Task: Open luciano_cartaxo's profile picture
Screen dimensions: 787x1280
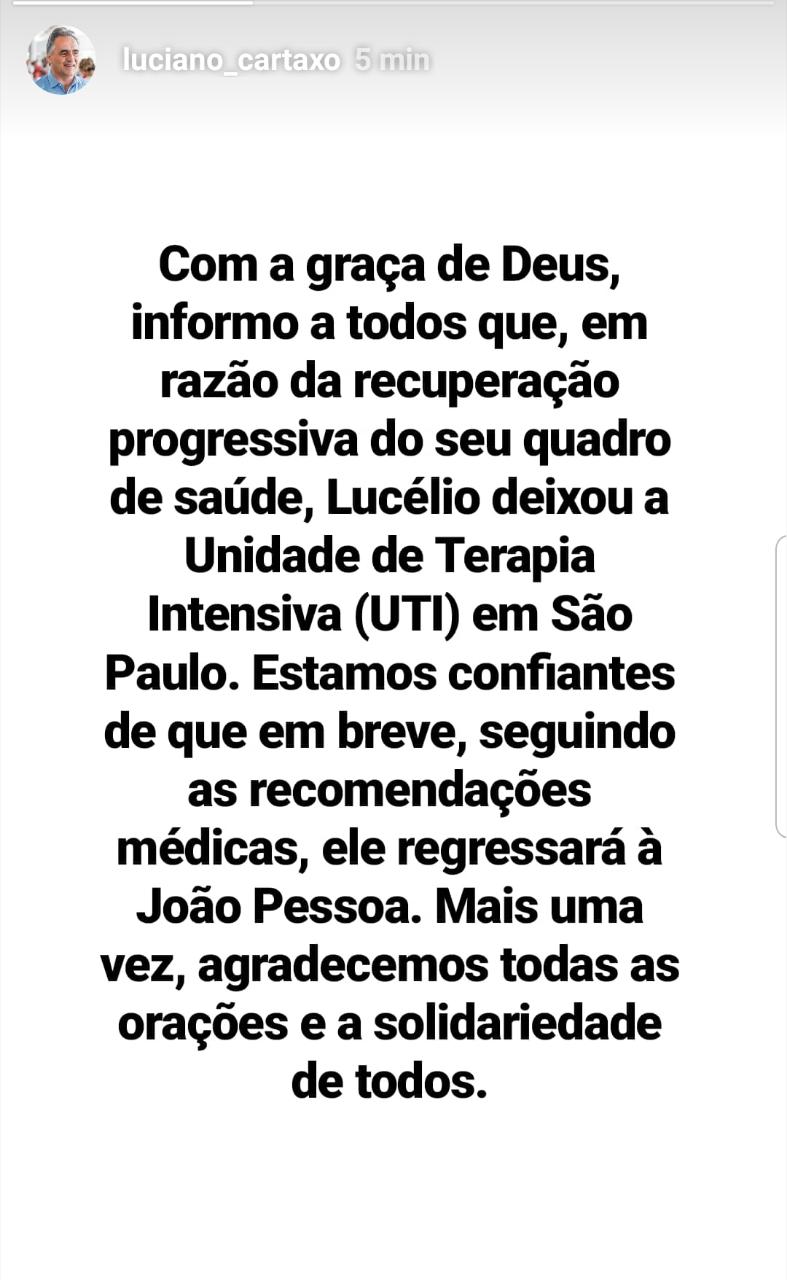Action: [x=60, y=60]
